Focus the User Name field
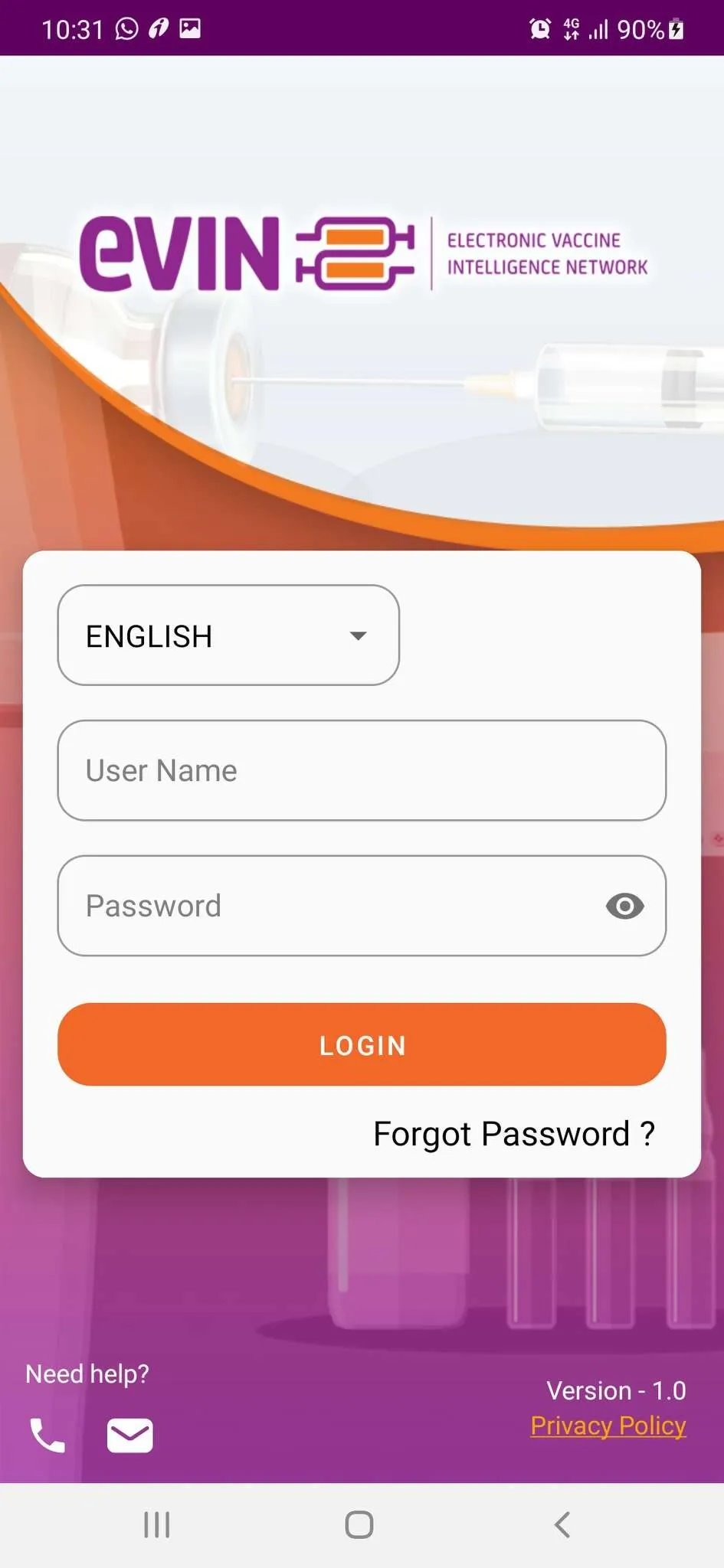724x1568 pixels. [x=362, y=770]
